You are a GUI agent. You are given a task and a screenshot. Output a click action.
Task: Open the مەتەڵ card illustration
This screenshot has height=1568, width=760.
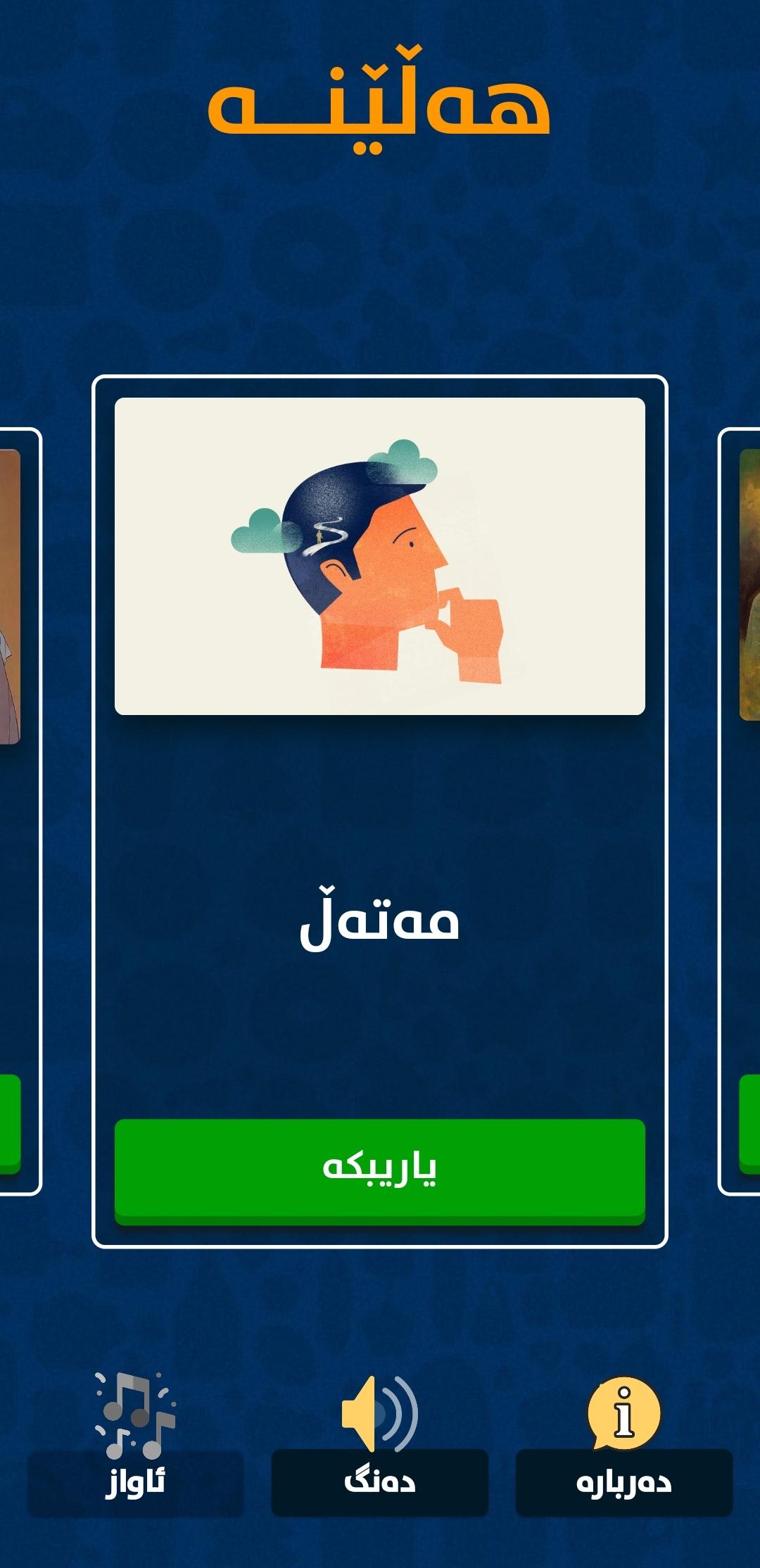click(x=379, y=556)
